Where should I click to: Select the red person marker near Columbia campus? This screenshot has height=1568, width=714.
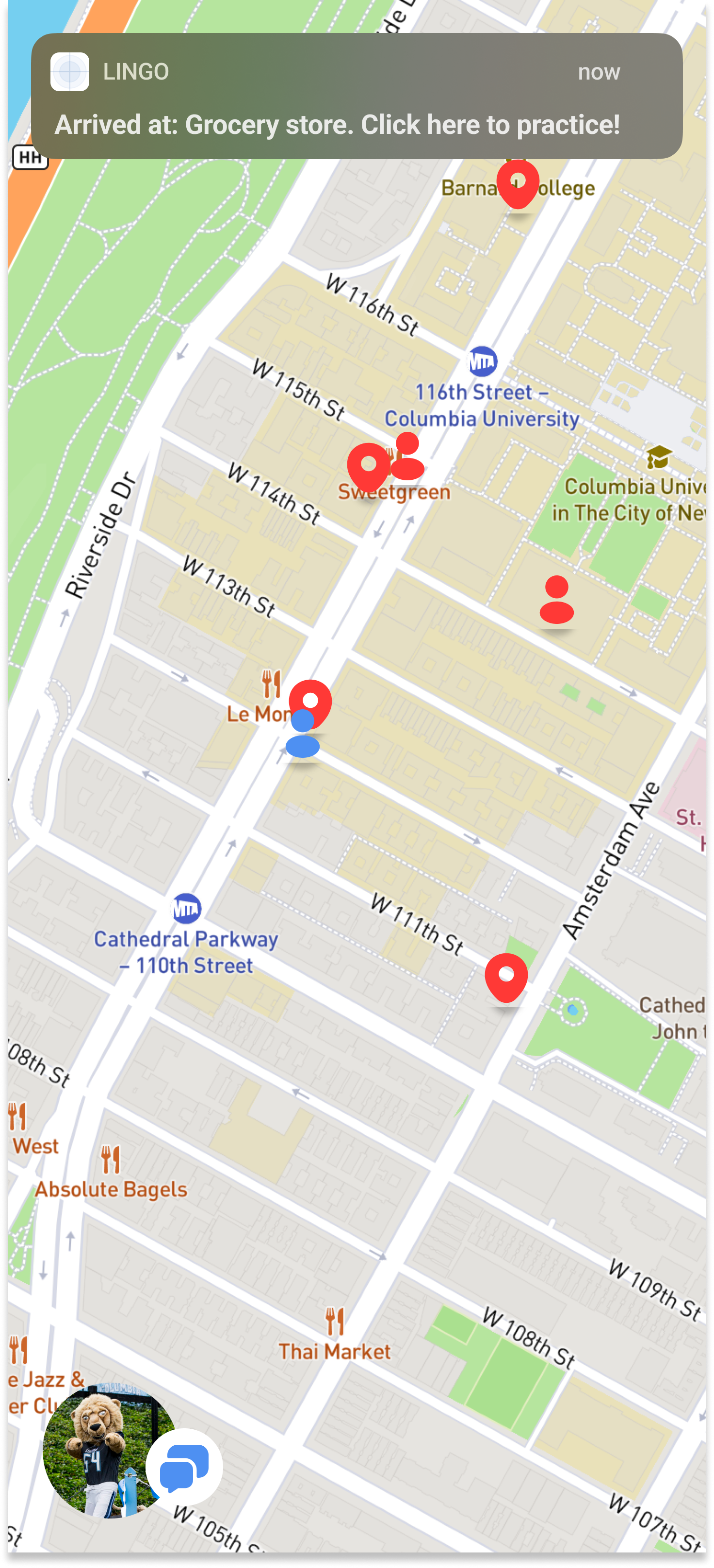point(556,600)
